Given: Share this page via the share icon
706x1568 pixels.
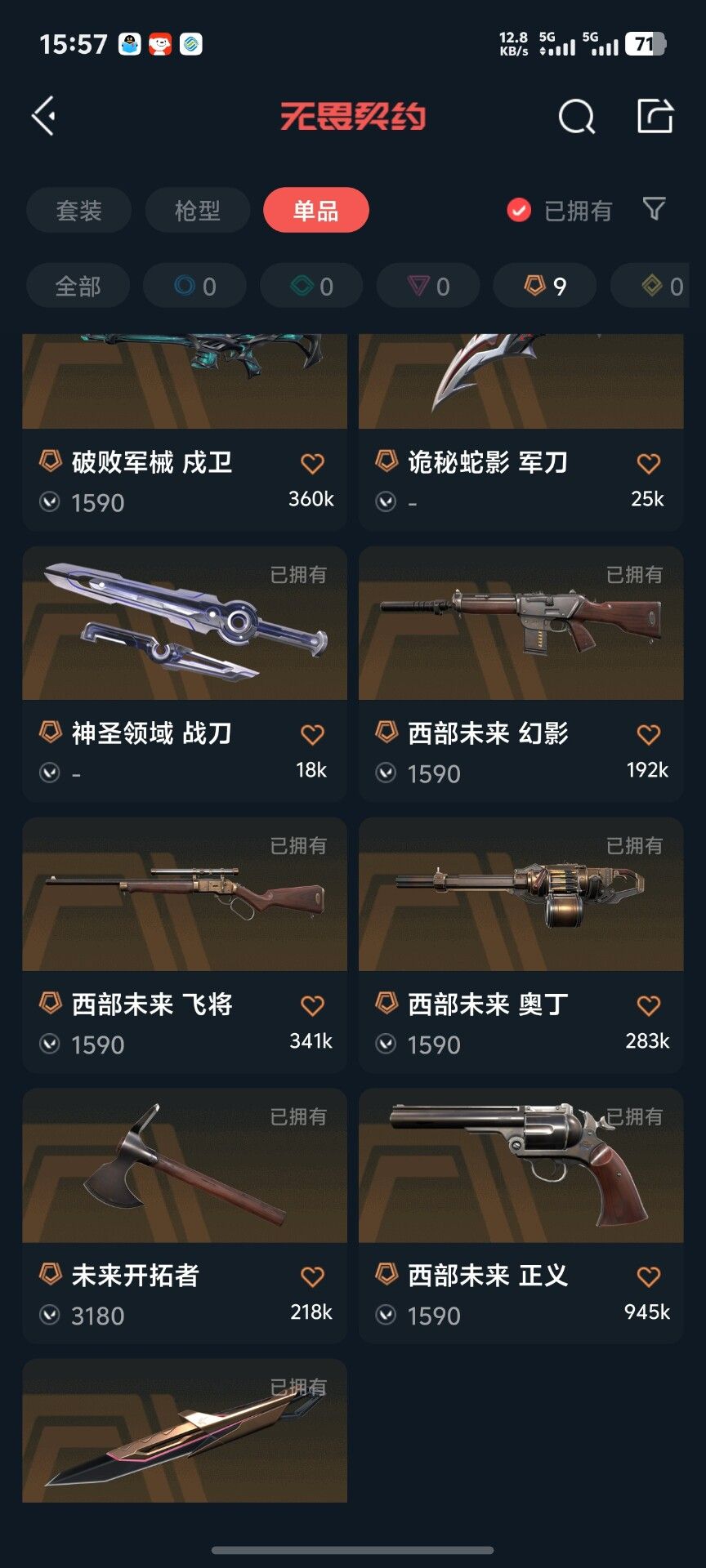Looking at the screenshot, I should point(655,116).
